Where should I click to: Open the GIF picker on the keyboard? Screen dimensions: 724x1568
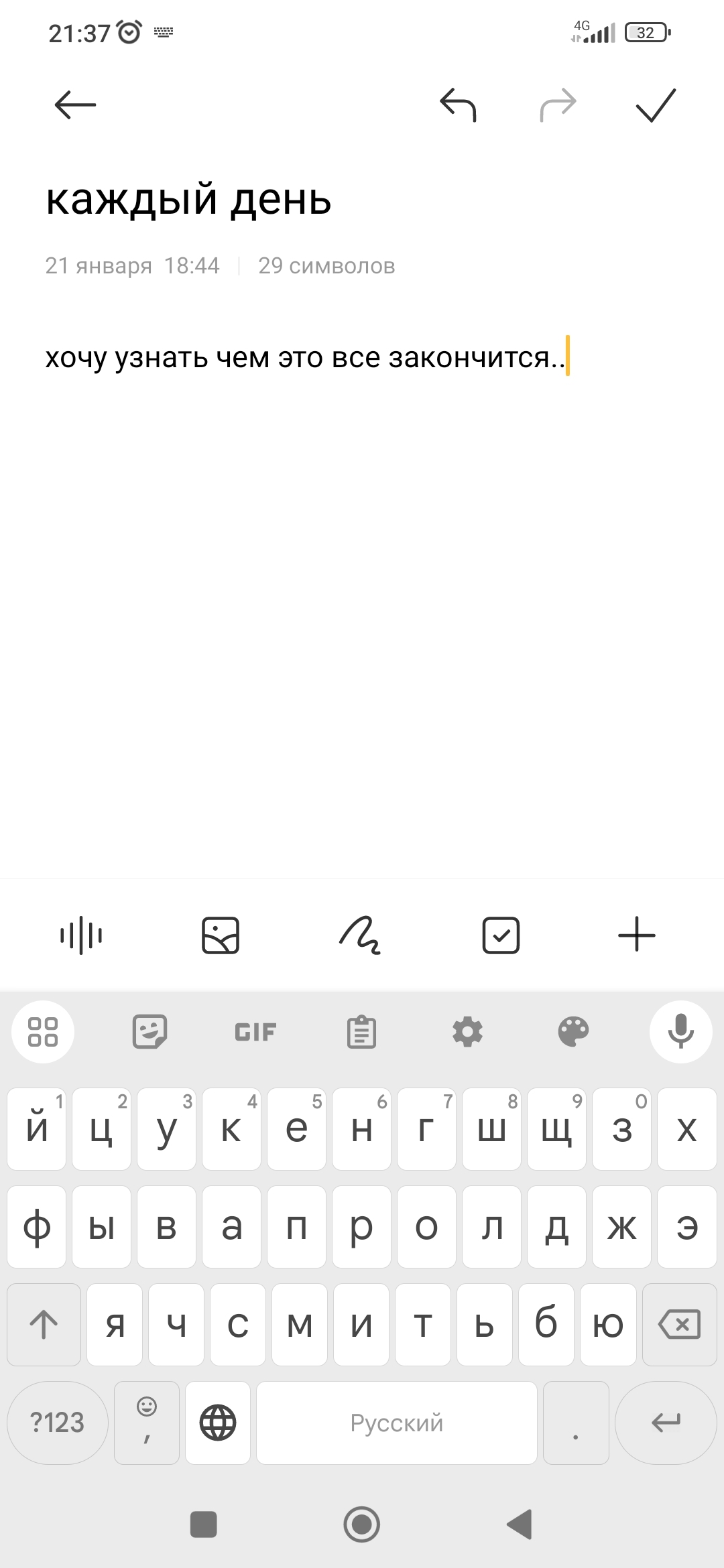[x=255, y=1032]
